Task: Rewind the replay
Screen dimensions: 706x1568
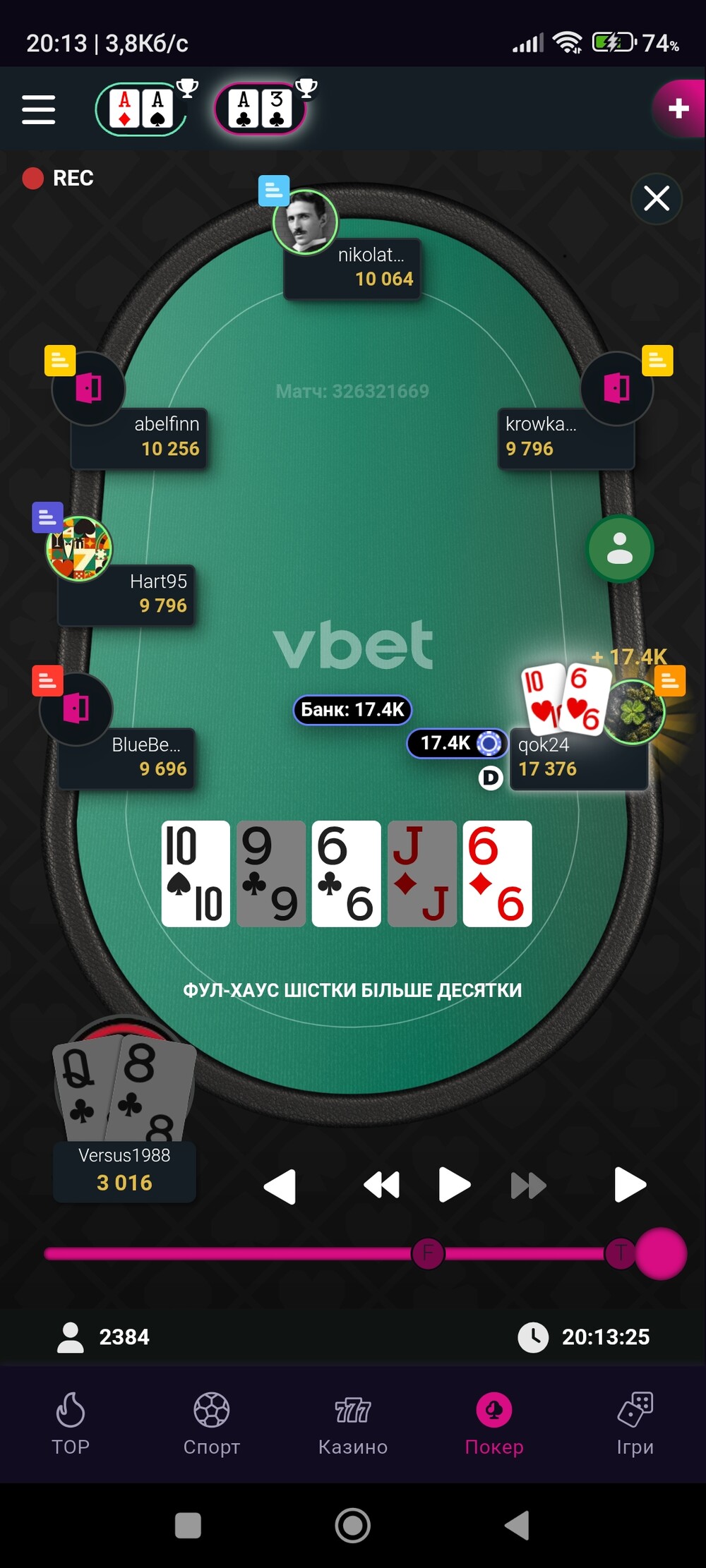Action: [x=381, y=1186]
